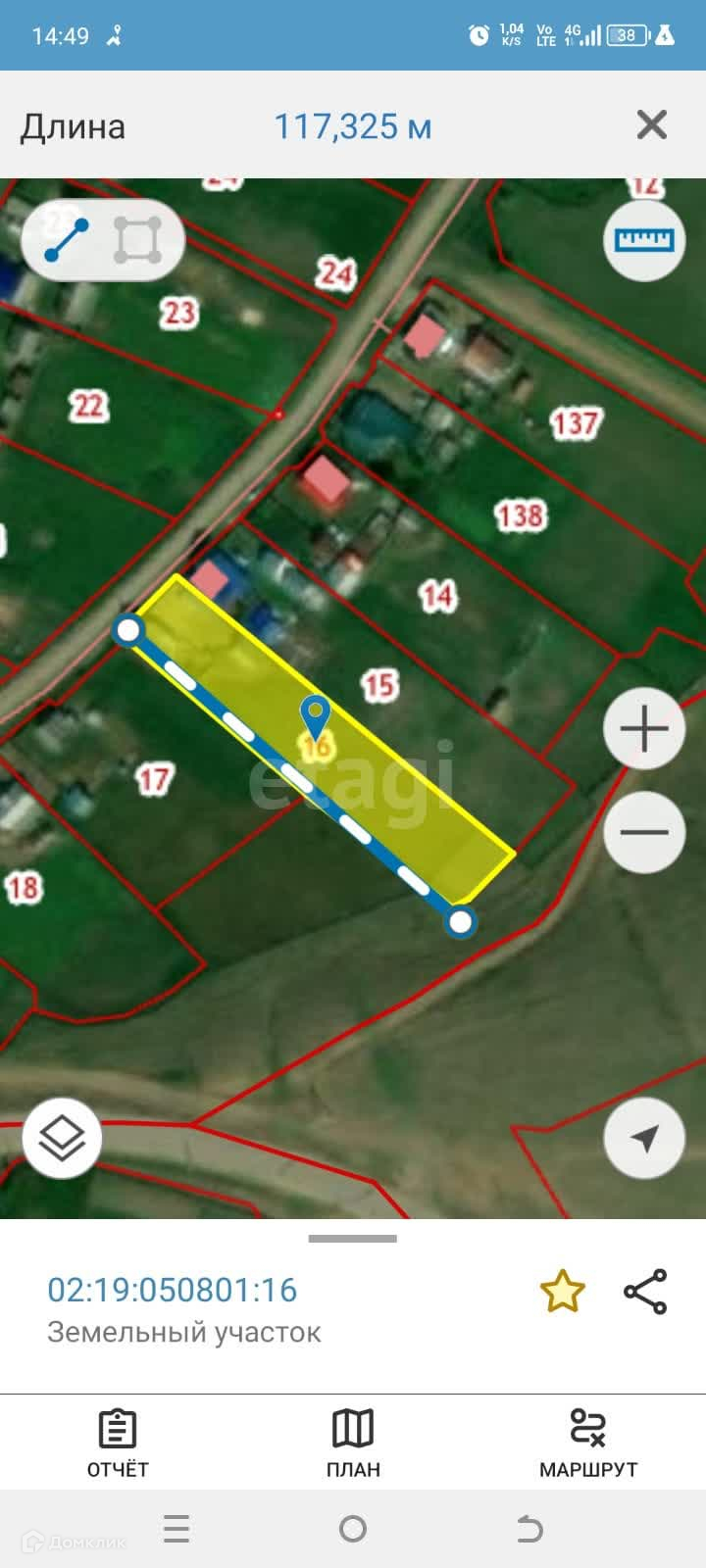This screenshot has width=706, height=1568.
Task: Center map on my location
Action: (644, 1138)
